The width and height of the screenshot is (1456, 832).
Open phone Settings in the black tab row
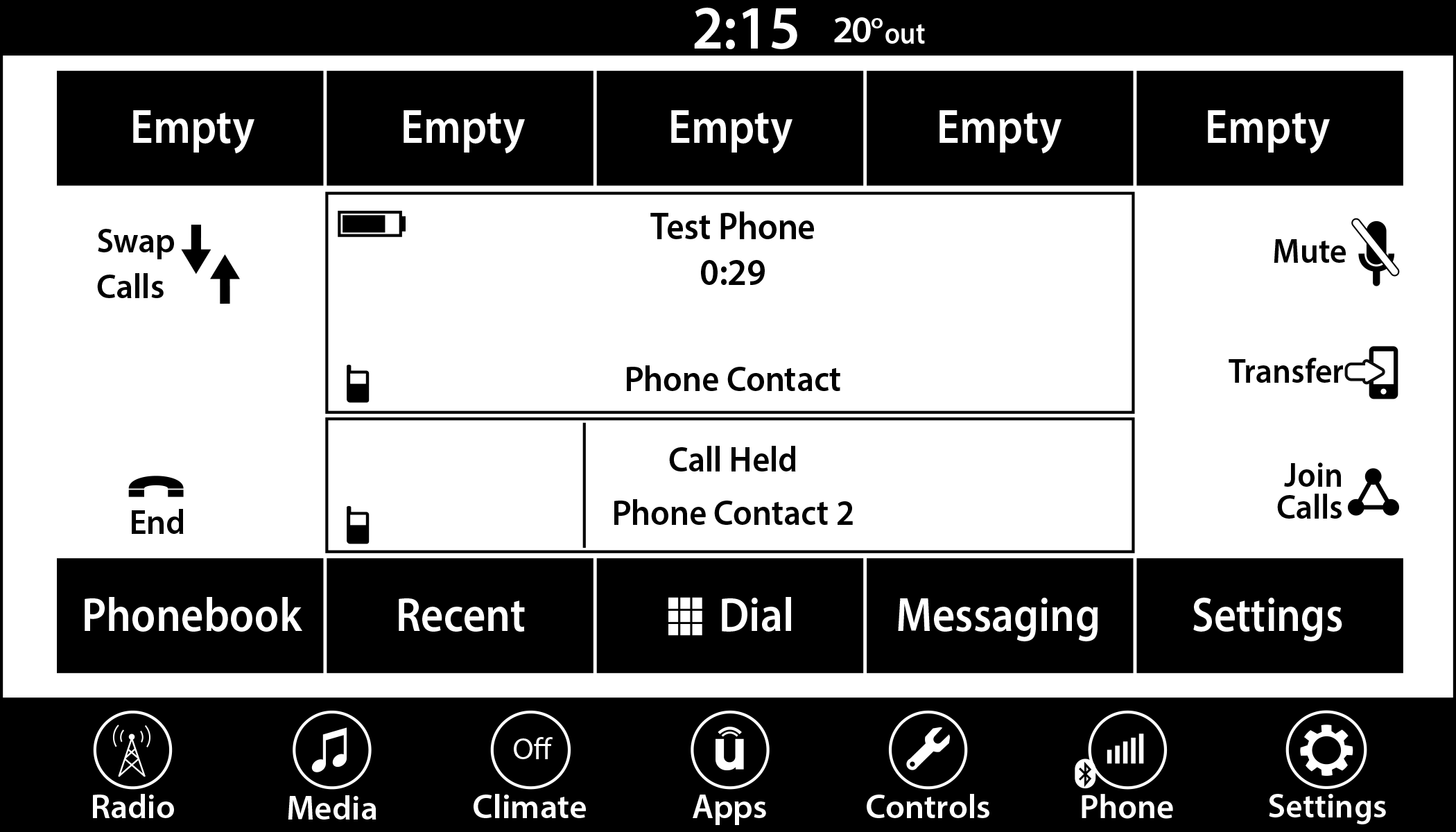1268,616
